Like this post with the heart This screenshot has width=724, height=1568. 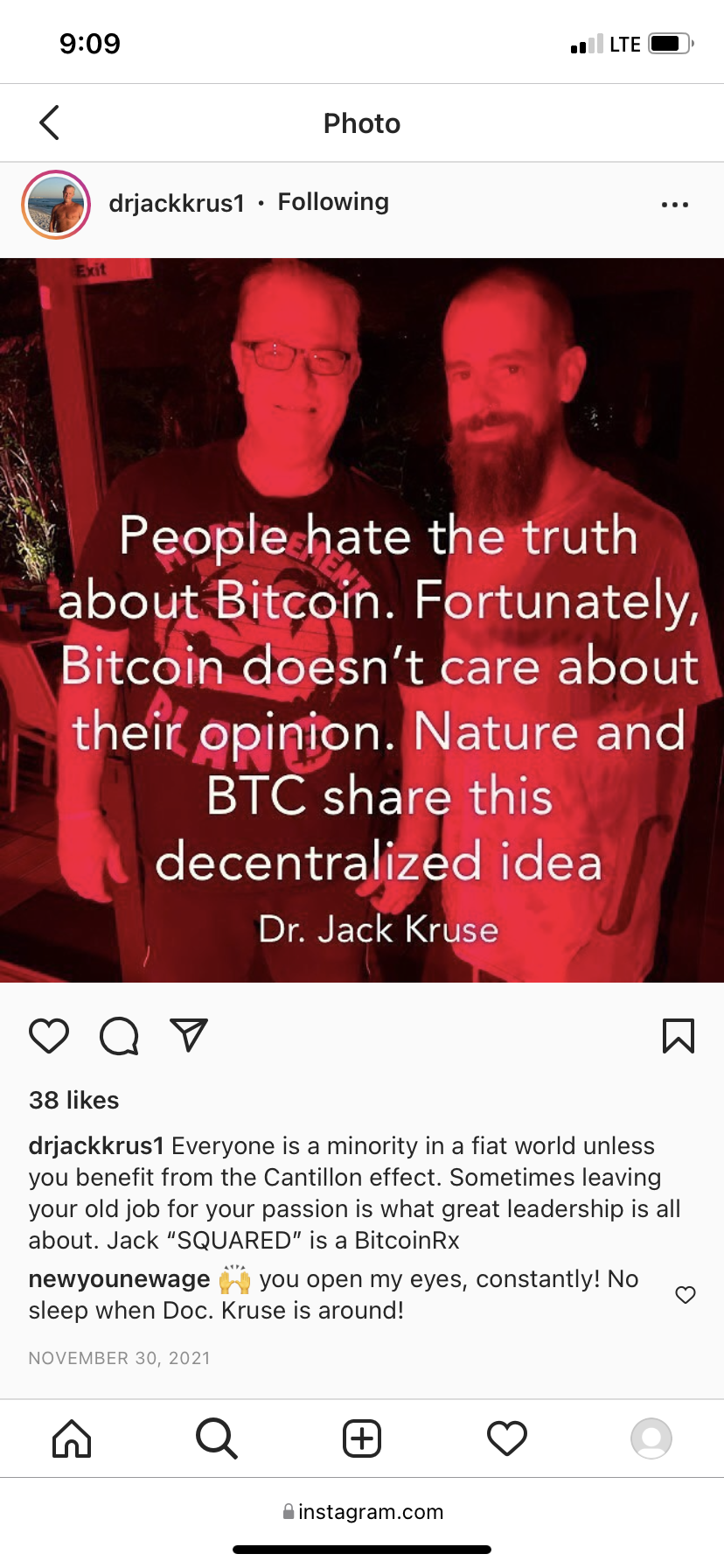tap(49, 1036)
